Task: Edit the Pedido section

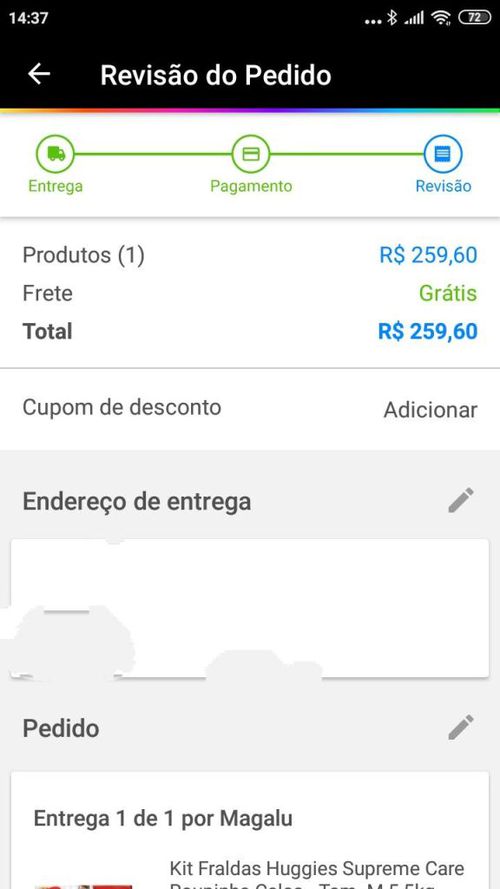Action: pyautogui.click(x=460, y=727)
